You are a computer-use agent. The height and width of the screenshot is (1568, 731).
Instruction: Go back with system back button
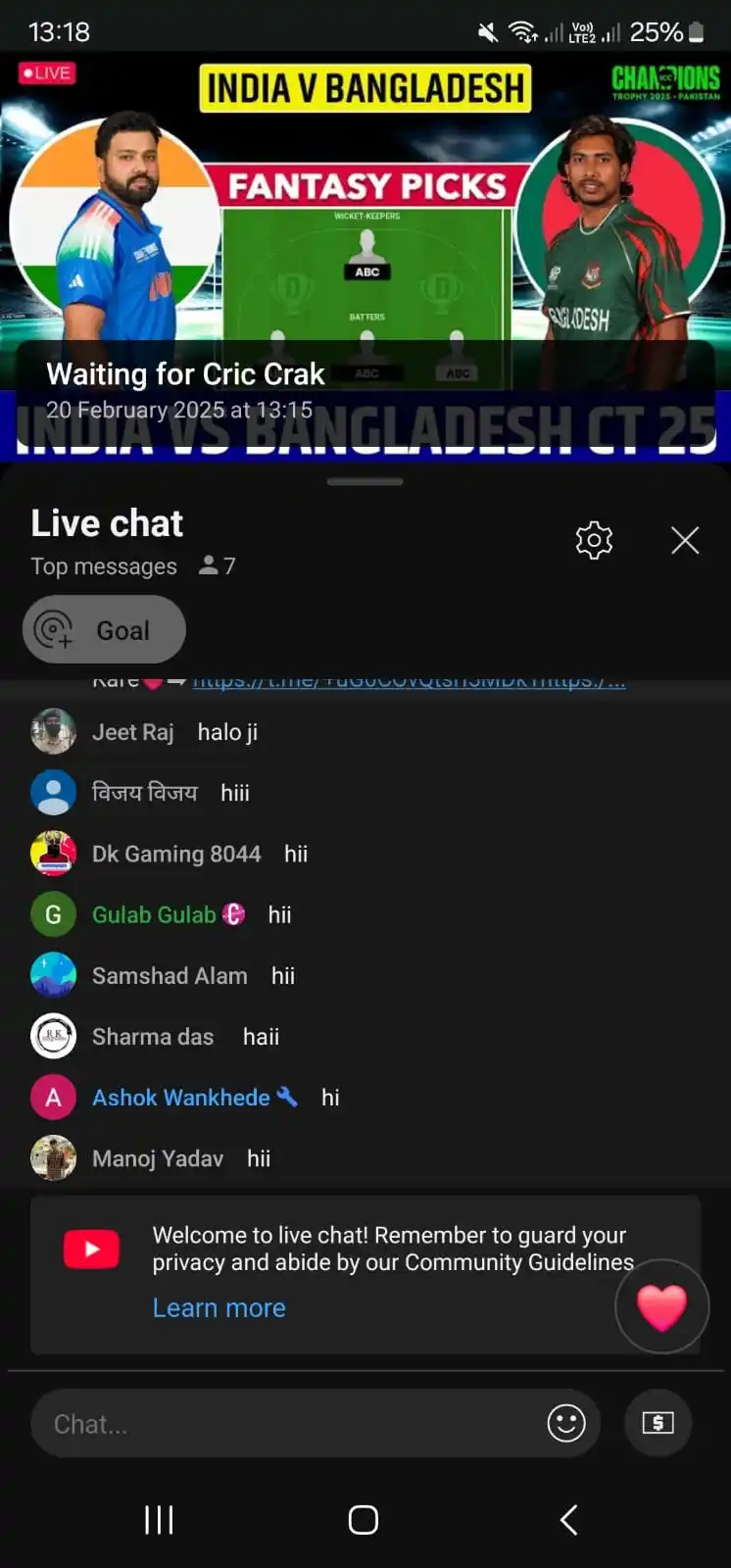(568, 1519)
